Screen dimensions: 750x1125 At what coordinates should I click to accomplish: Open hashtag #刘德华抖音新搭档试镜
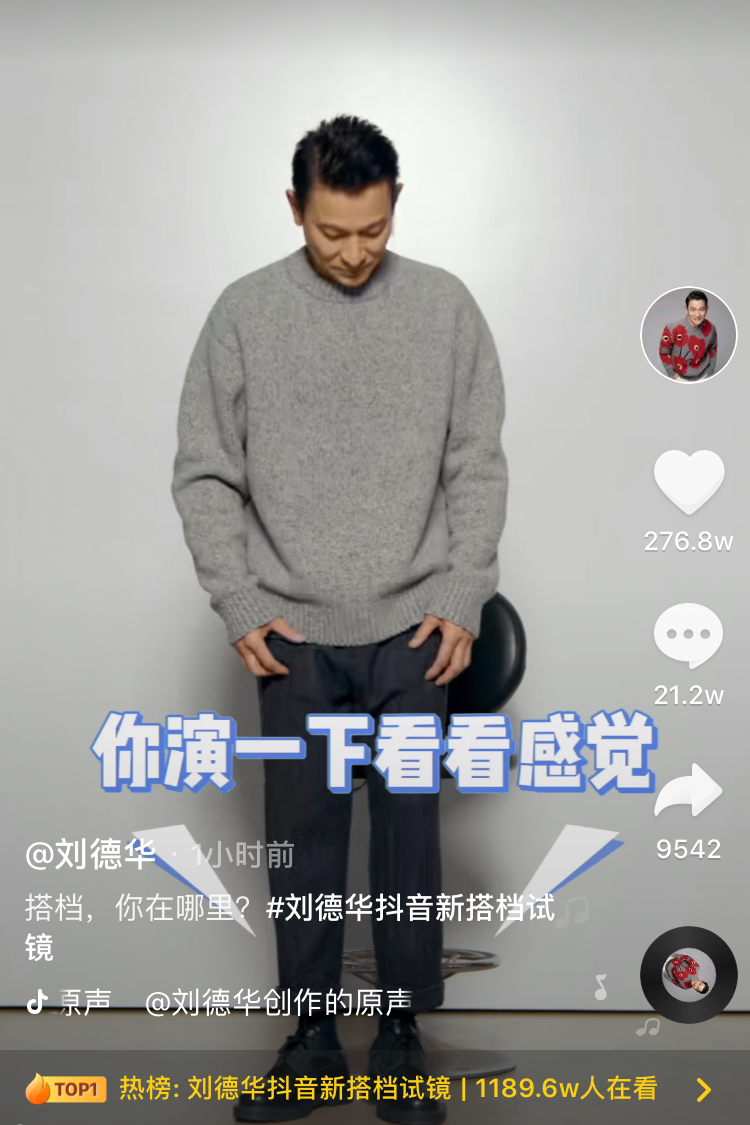pyautogui.click(x=410, y=908)
